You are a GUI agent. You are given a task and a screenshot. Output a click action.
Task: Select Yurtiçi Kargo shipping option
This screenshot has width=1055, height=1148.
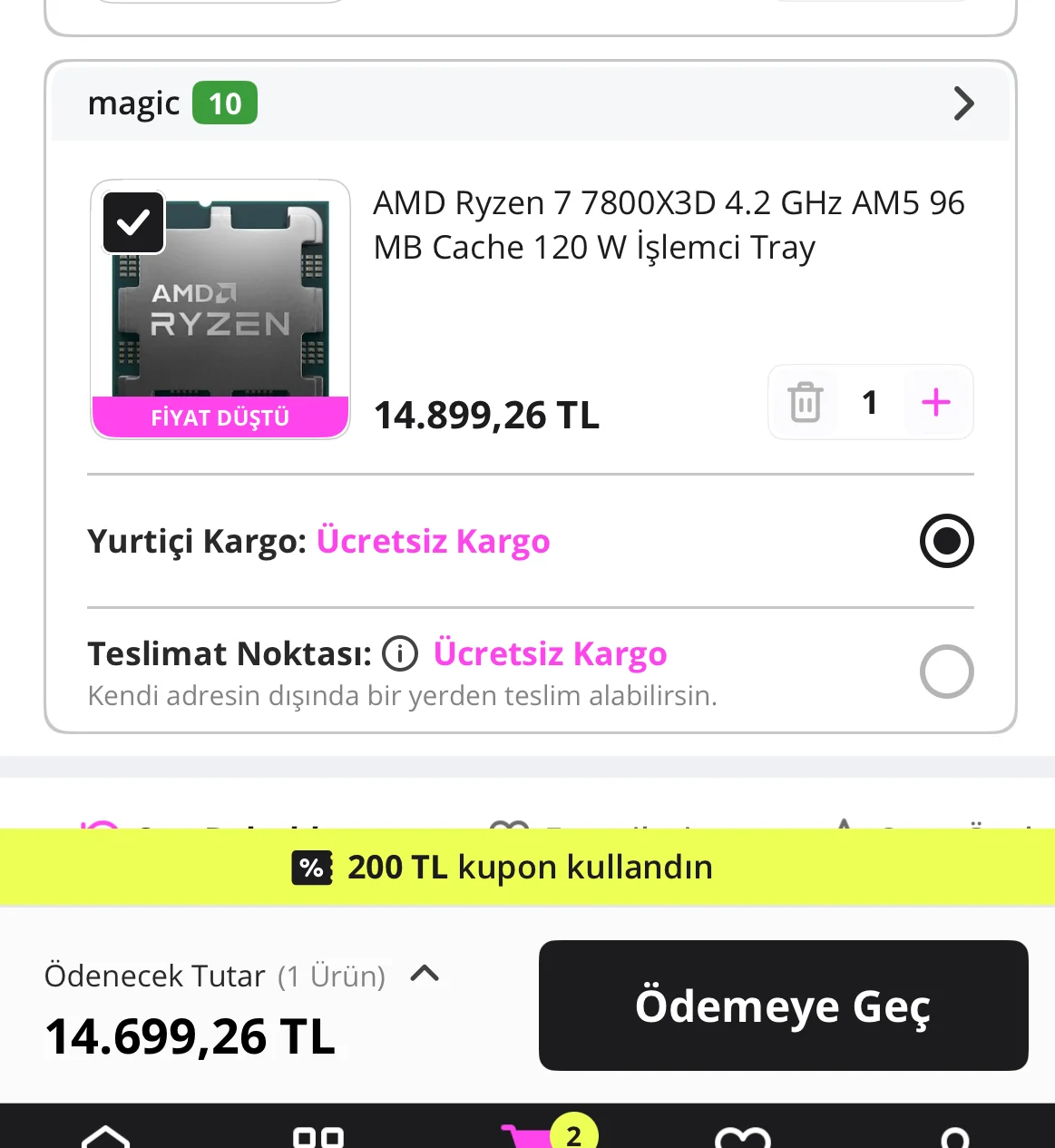(946, 541)
